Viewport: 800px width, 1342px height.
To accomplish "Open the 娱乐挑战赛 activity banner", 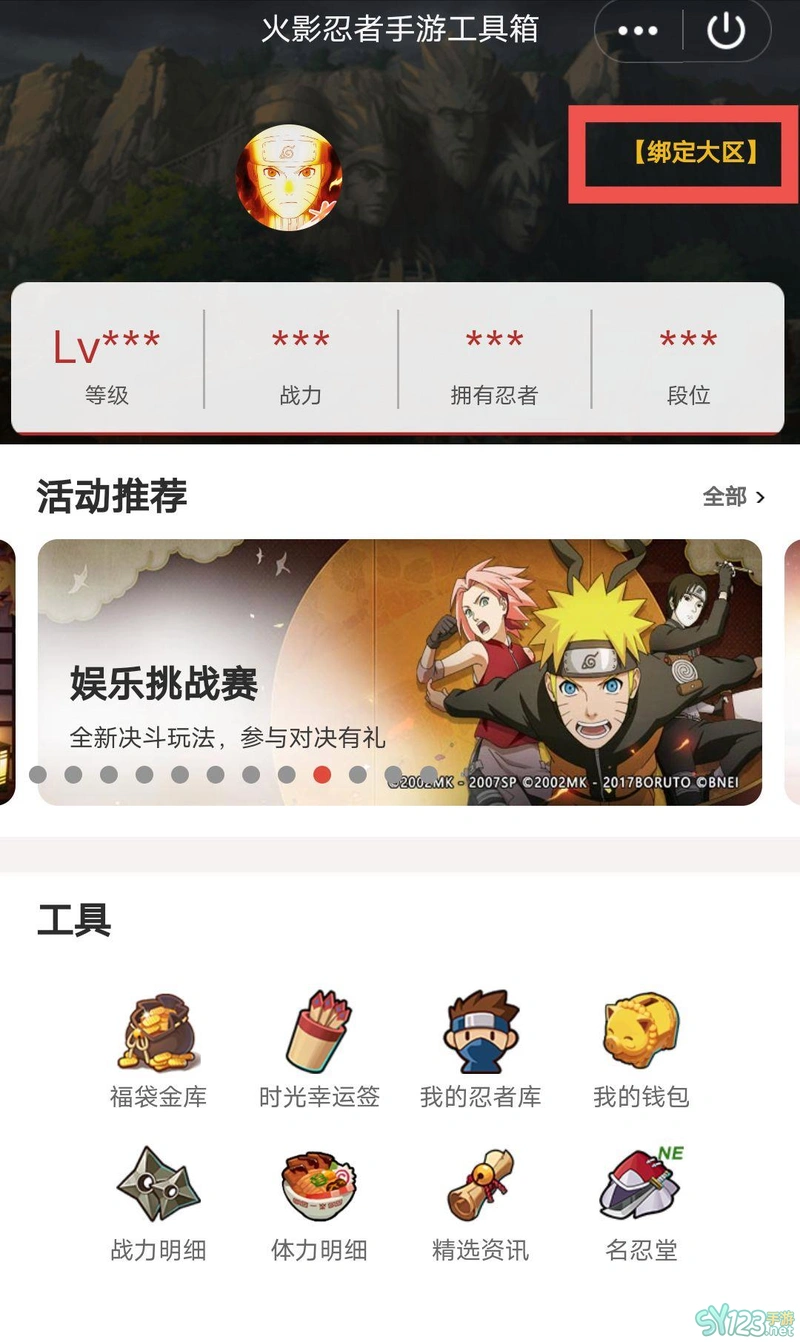I will point(400,671).
